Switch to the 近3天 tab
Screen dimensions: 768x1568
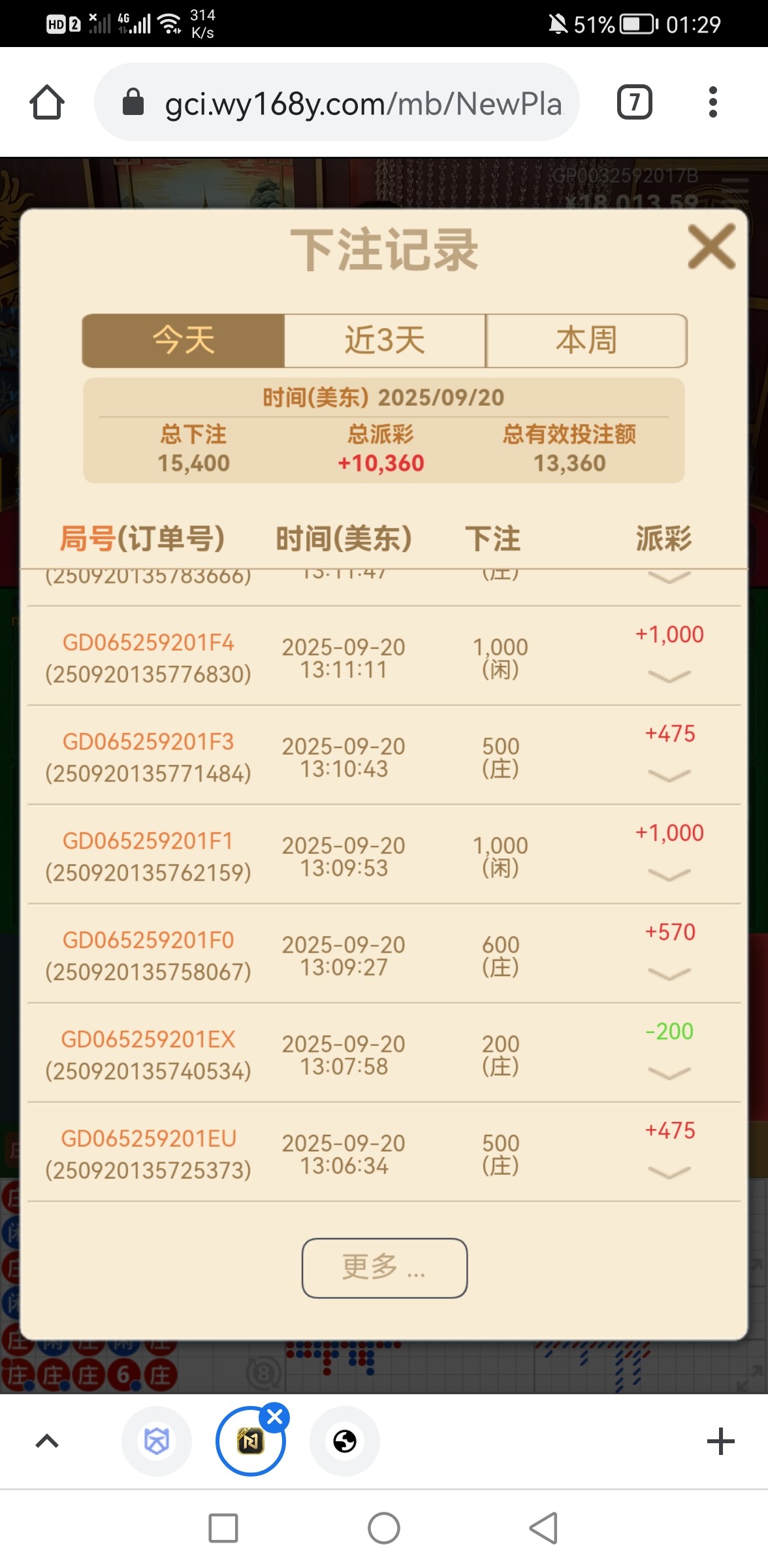385,340
